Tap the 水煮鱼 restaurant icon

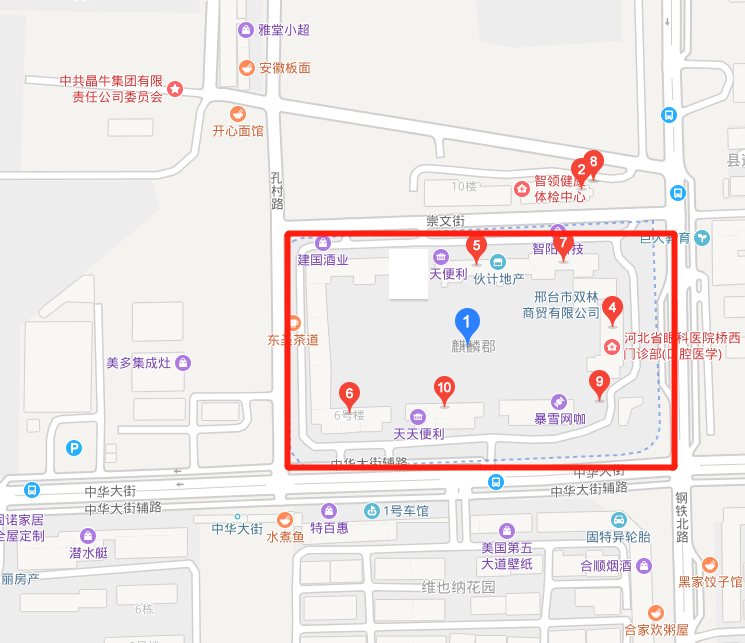(x=285, y=519)
